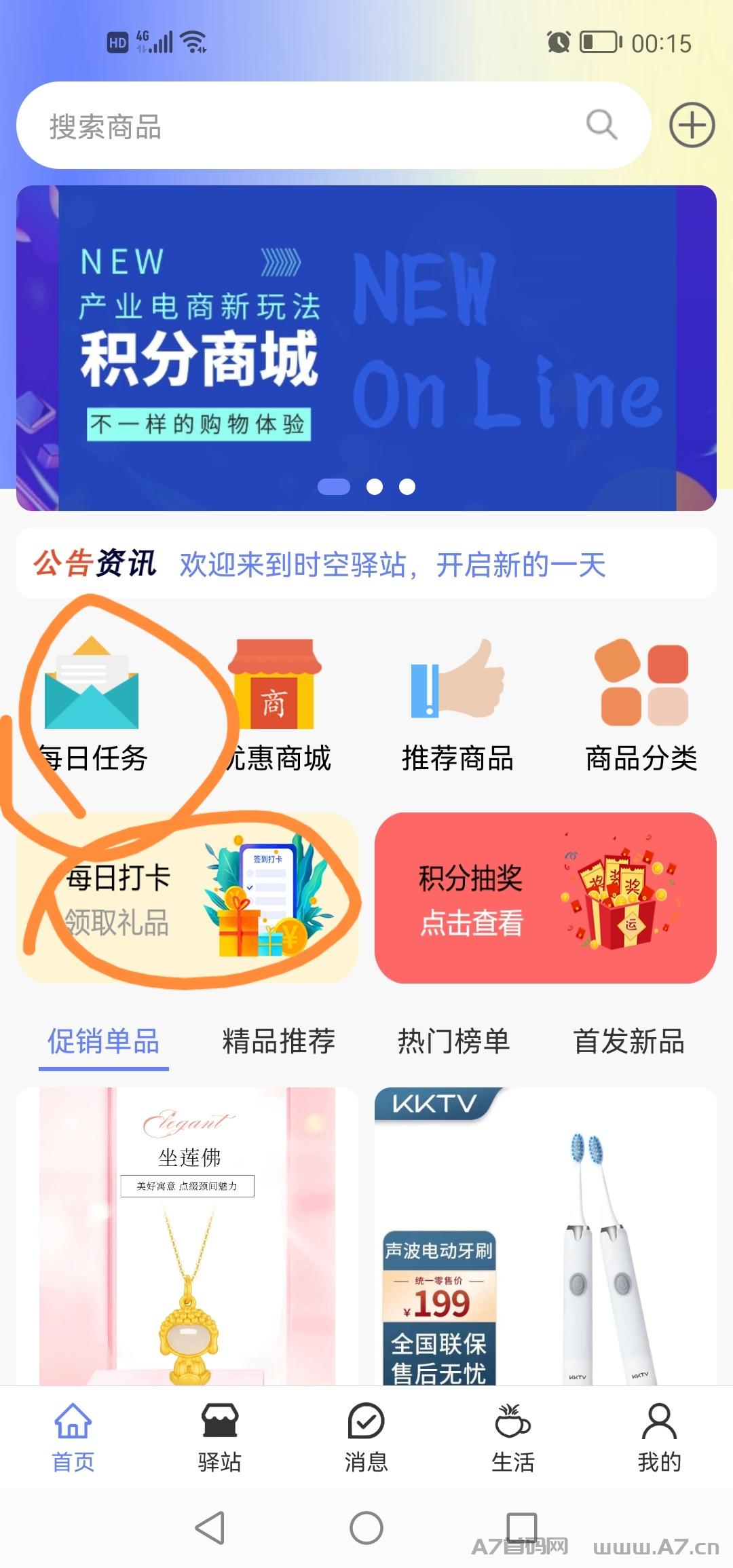View the 坐莲佛 necklace product

[x=187, y=1235]
